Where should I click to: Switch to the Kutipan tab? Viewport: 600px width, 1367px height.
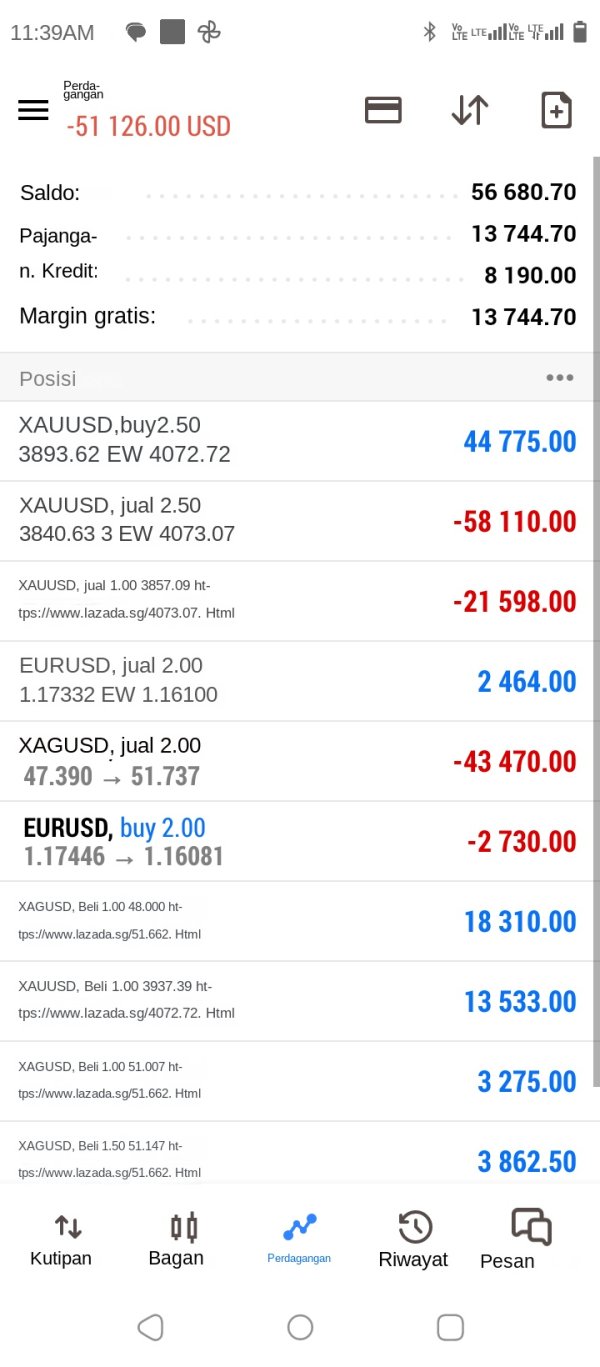pyautogui.click(x=62, y=1240)
